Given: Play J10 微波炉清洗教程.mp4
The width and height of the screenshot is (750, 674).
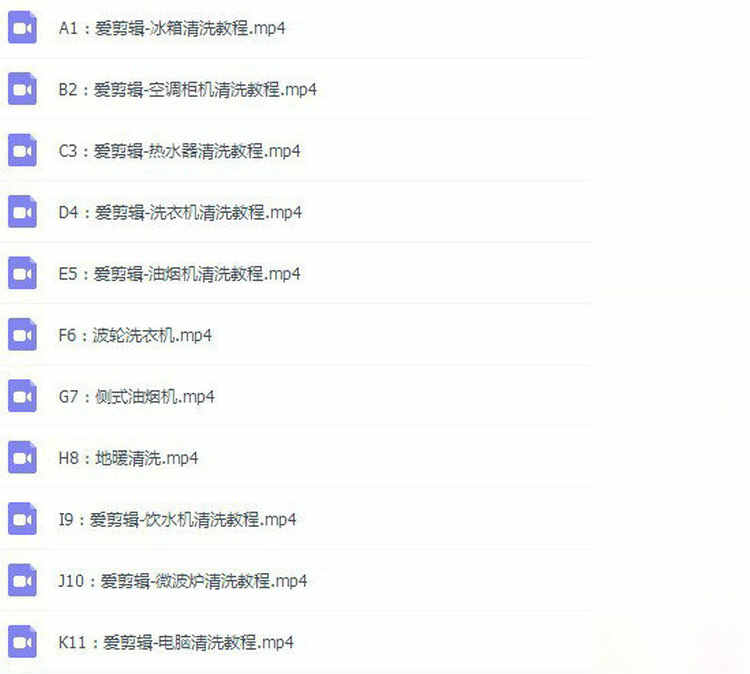Looking at the screenshot, I should point(183,580).
